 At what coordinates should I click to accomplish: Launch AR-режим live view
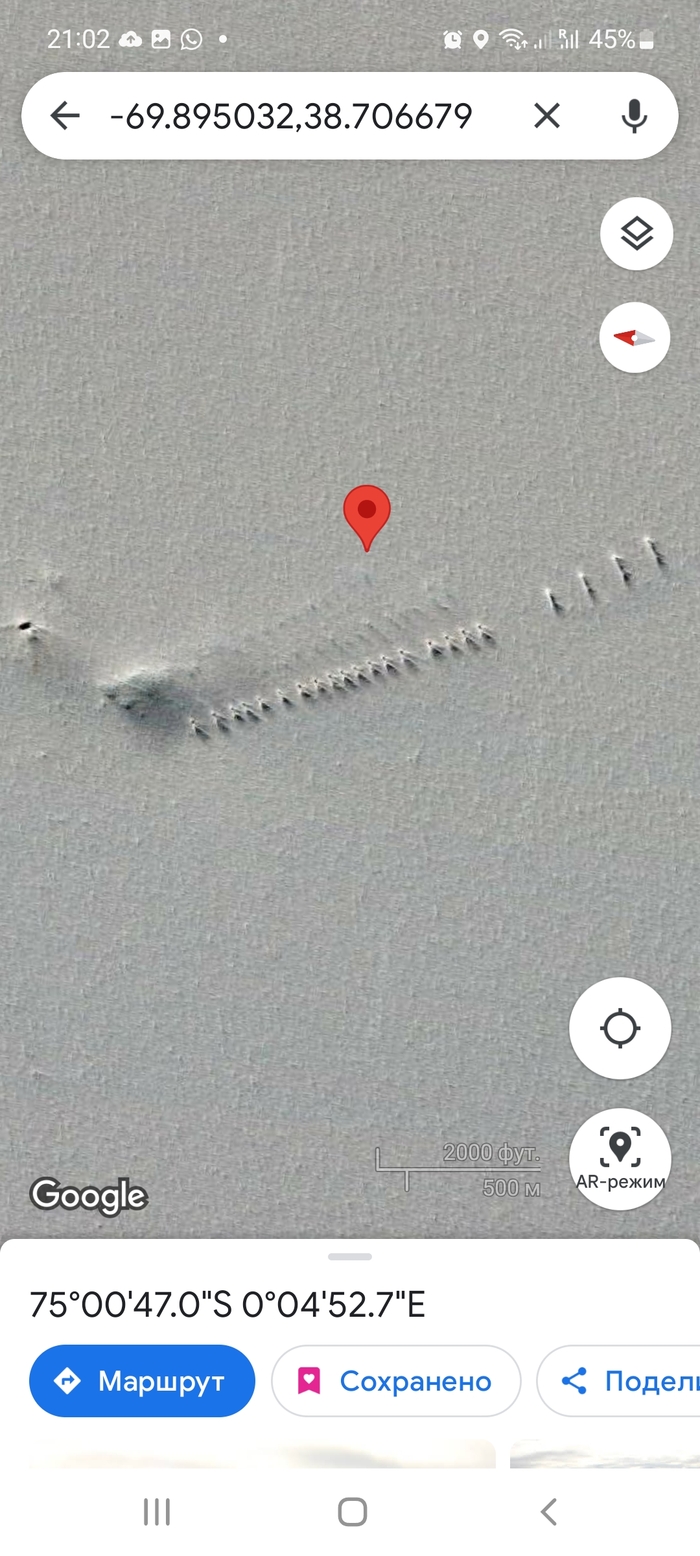tap(620, 1158)
